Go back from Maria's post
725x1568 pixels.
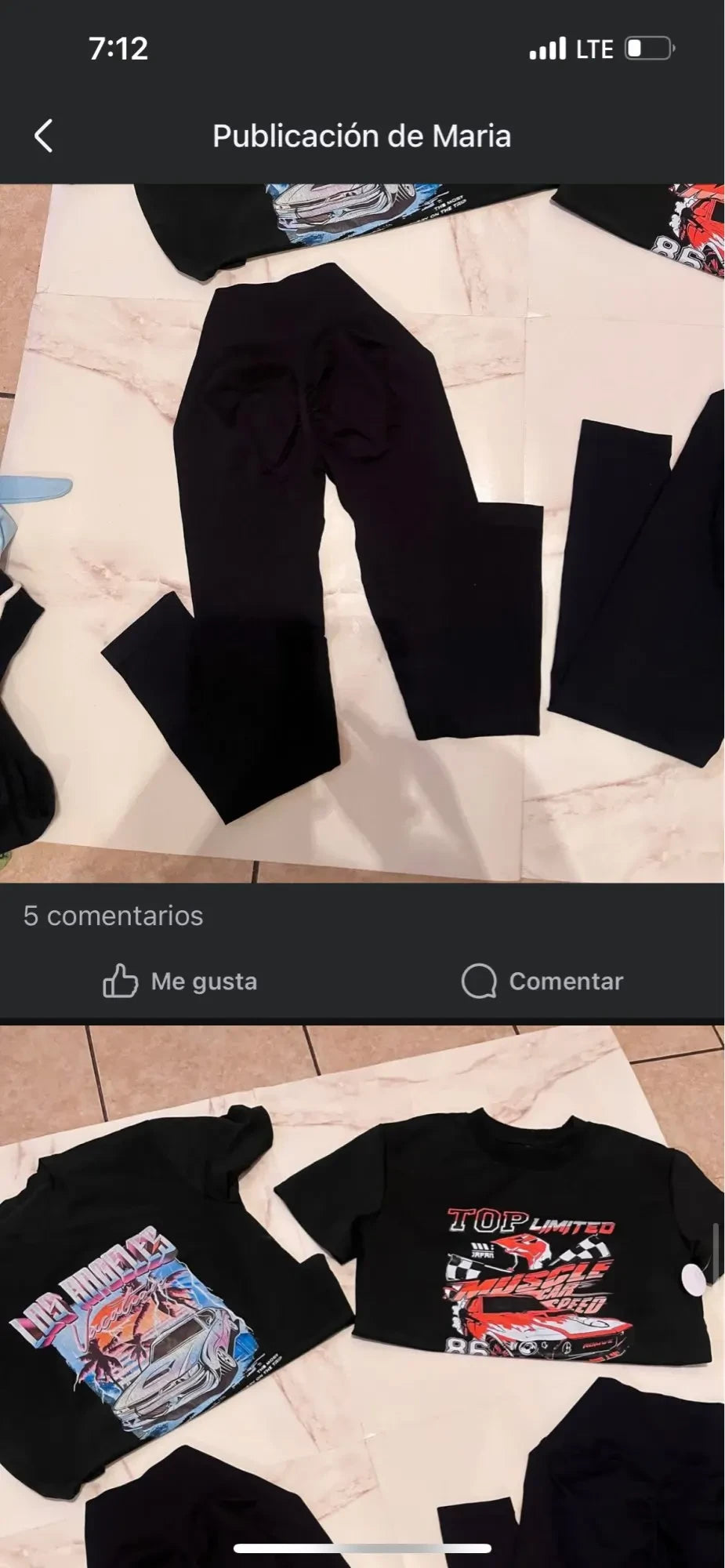point(44,136)
